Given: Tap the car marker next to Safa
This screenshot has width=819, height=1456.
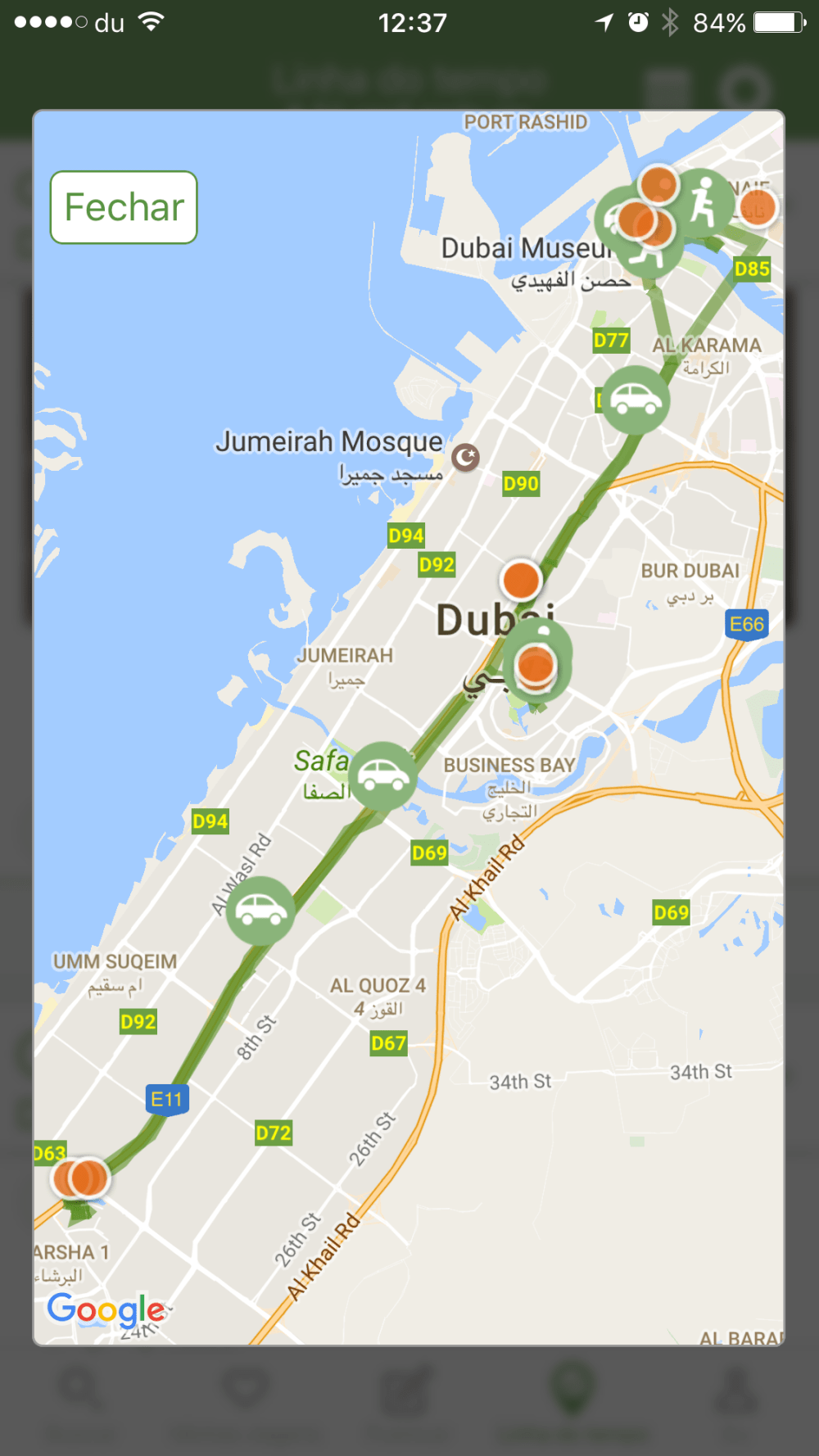Looking at the screenshot, I should [383, 775].
